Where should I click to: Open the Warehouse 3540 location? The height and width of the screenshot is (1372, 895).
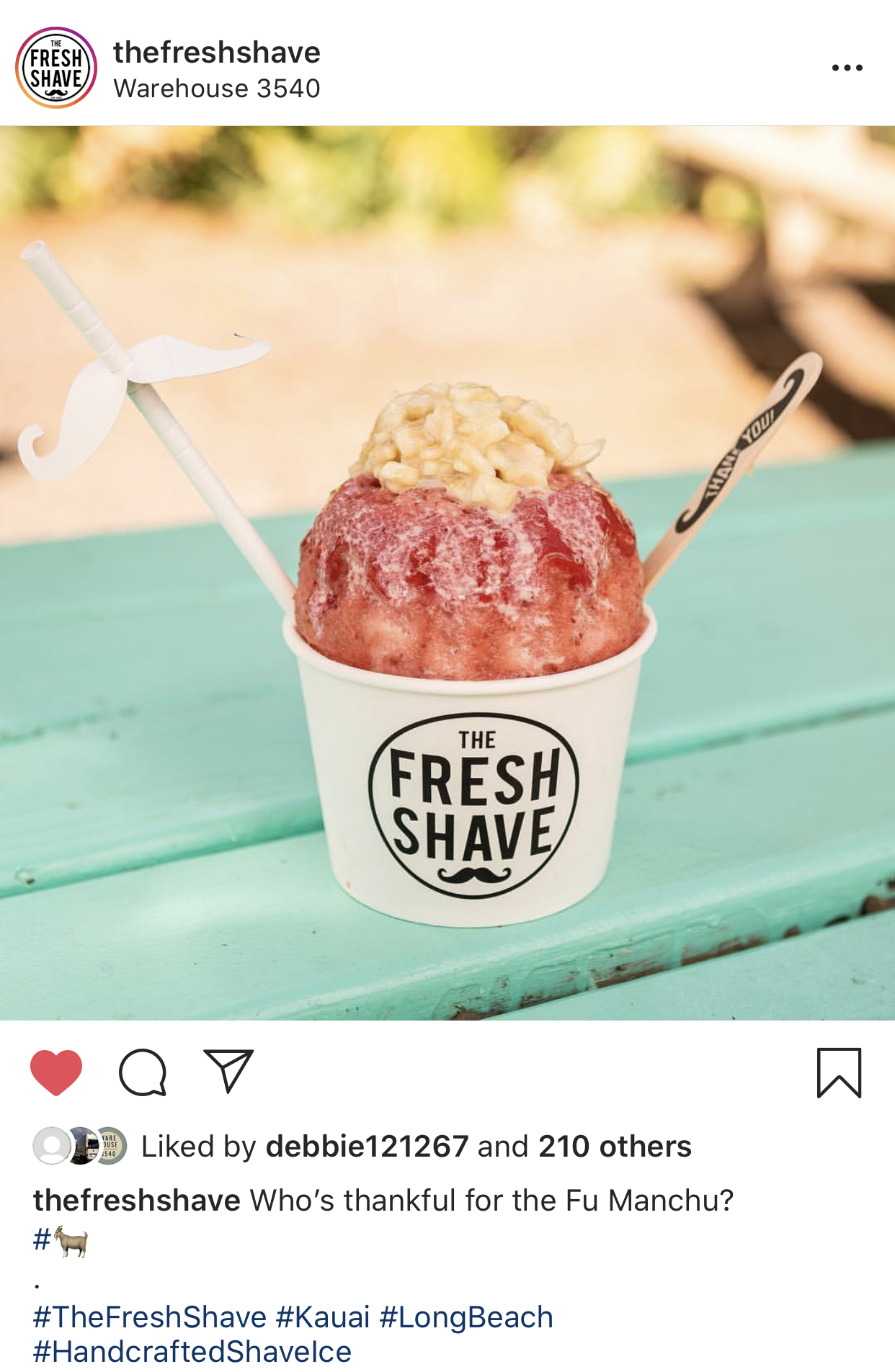[216, 89]
